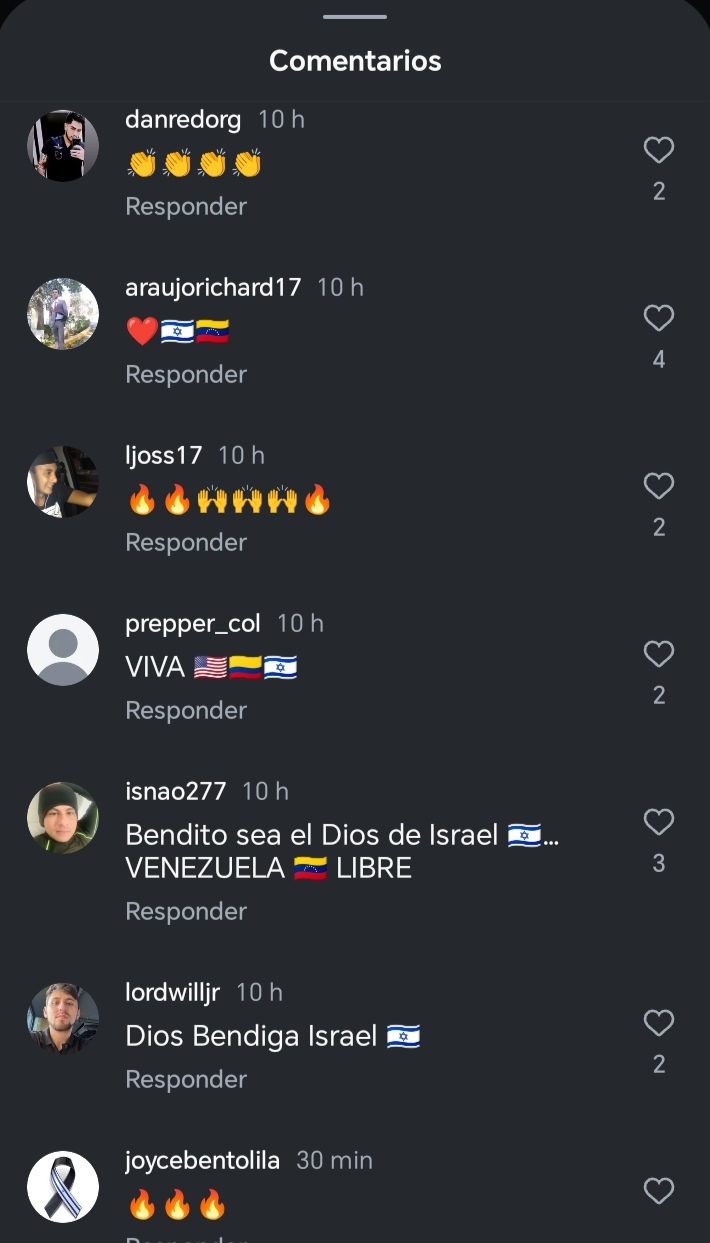This screenshot has width=710, height=1243.
Task: Like ljoss17's comment
Action: click(658, 487)
